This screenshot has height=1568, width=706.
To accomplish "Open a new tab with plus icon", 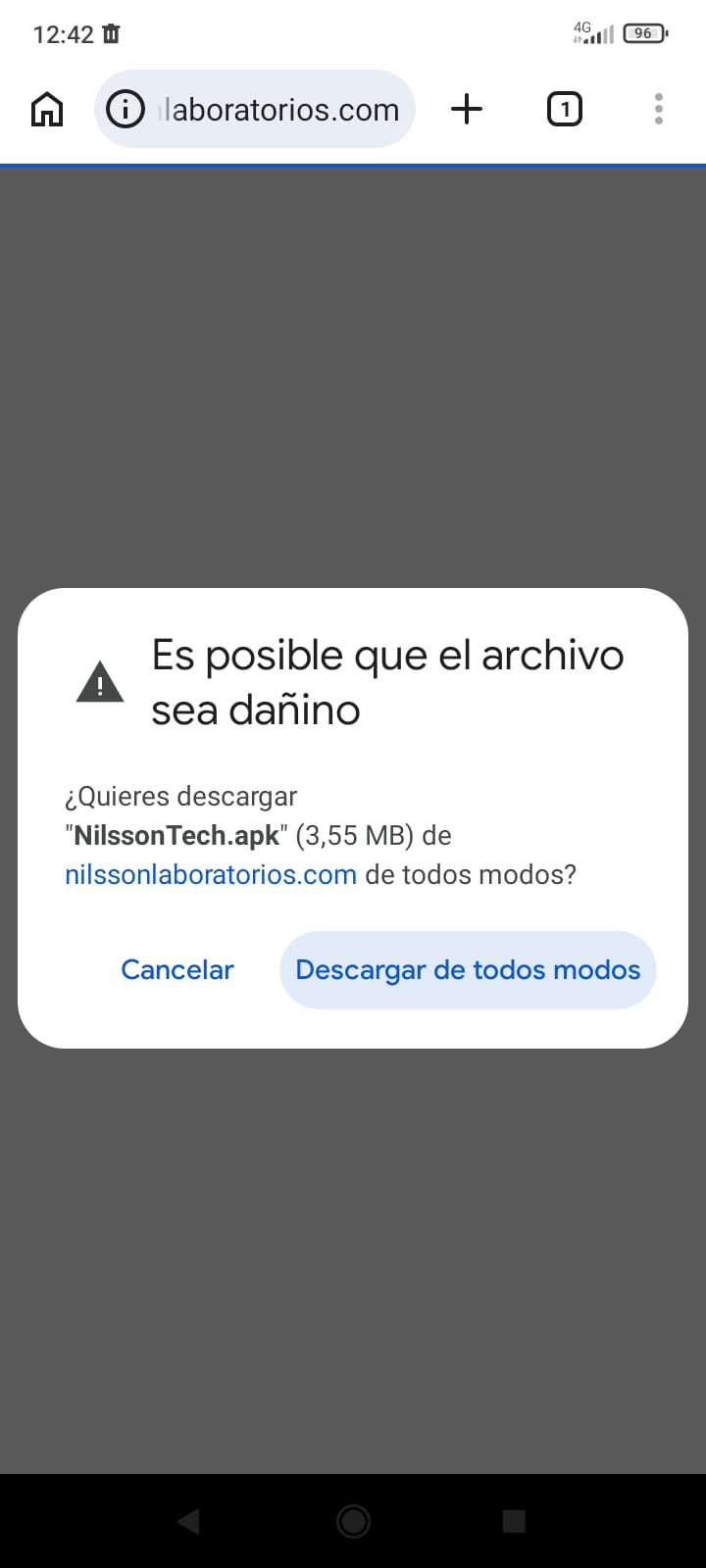I will [467, 109].
